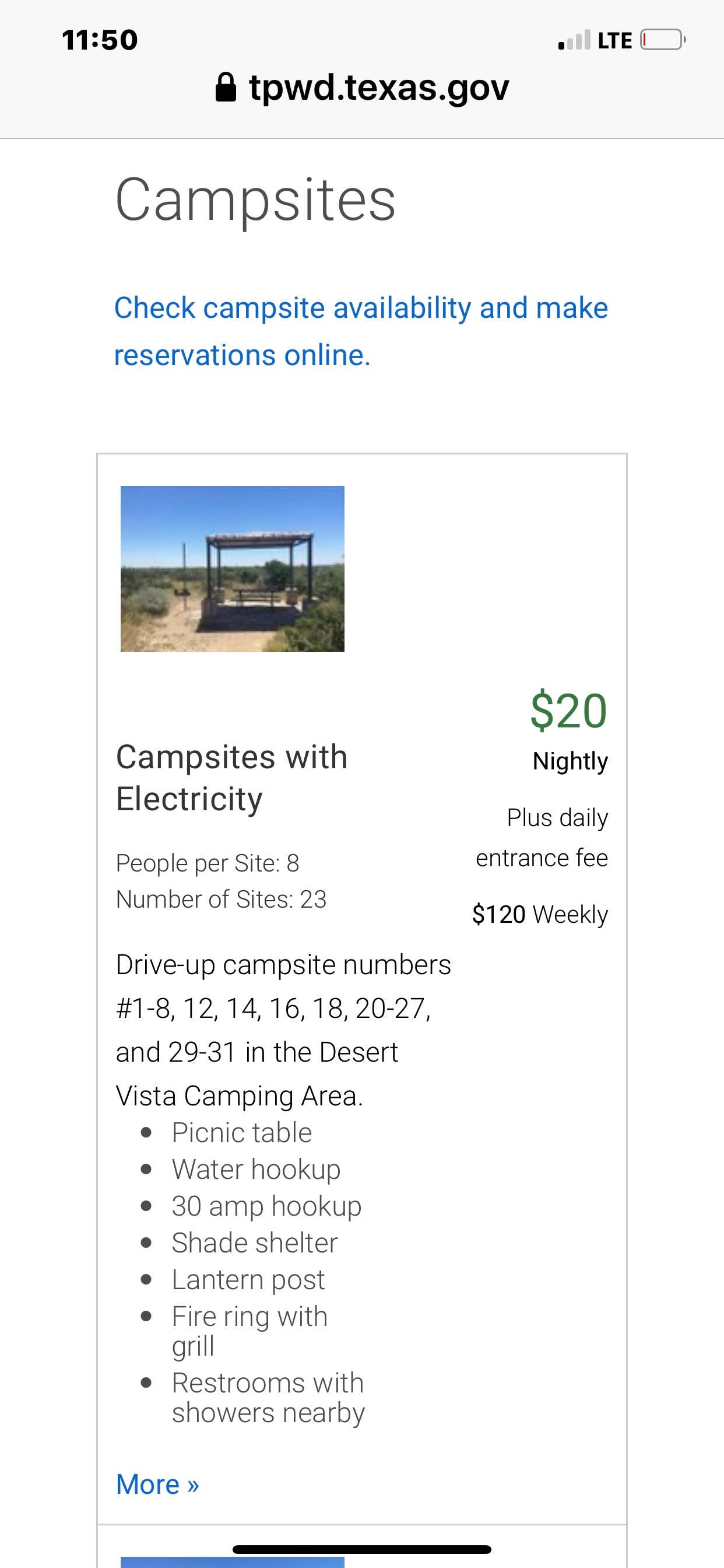Image resolution: width=724 pixels, height=1568 pixels.
Task: Tap the green $20 nightly price
Action: (x=568, y=711)
